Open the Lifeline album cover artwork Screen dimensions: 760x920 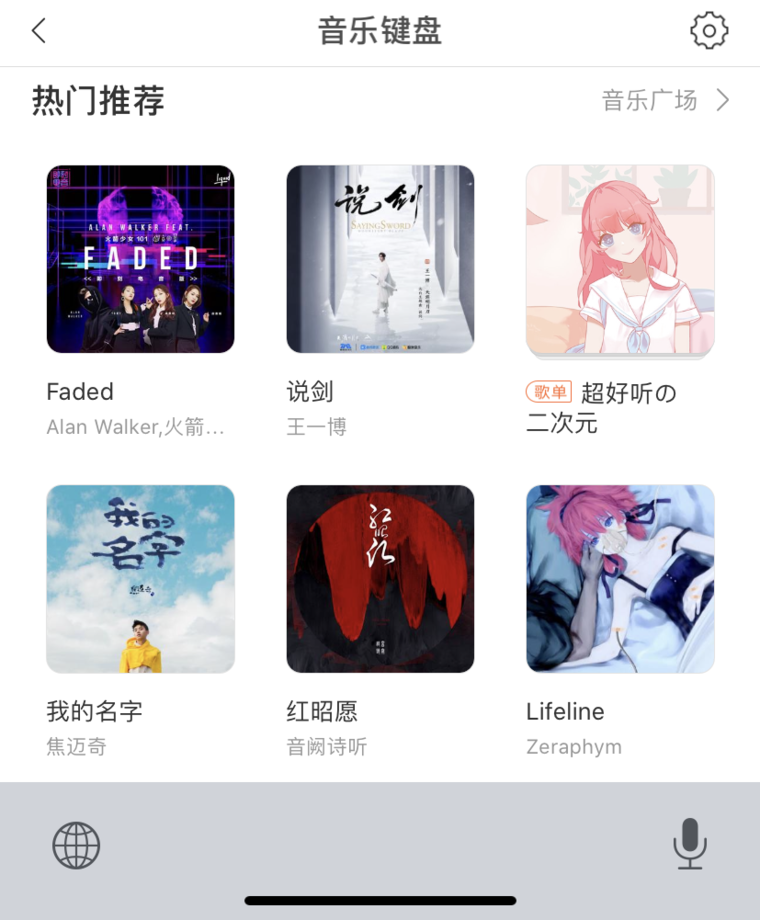point(620,579)
